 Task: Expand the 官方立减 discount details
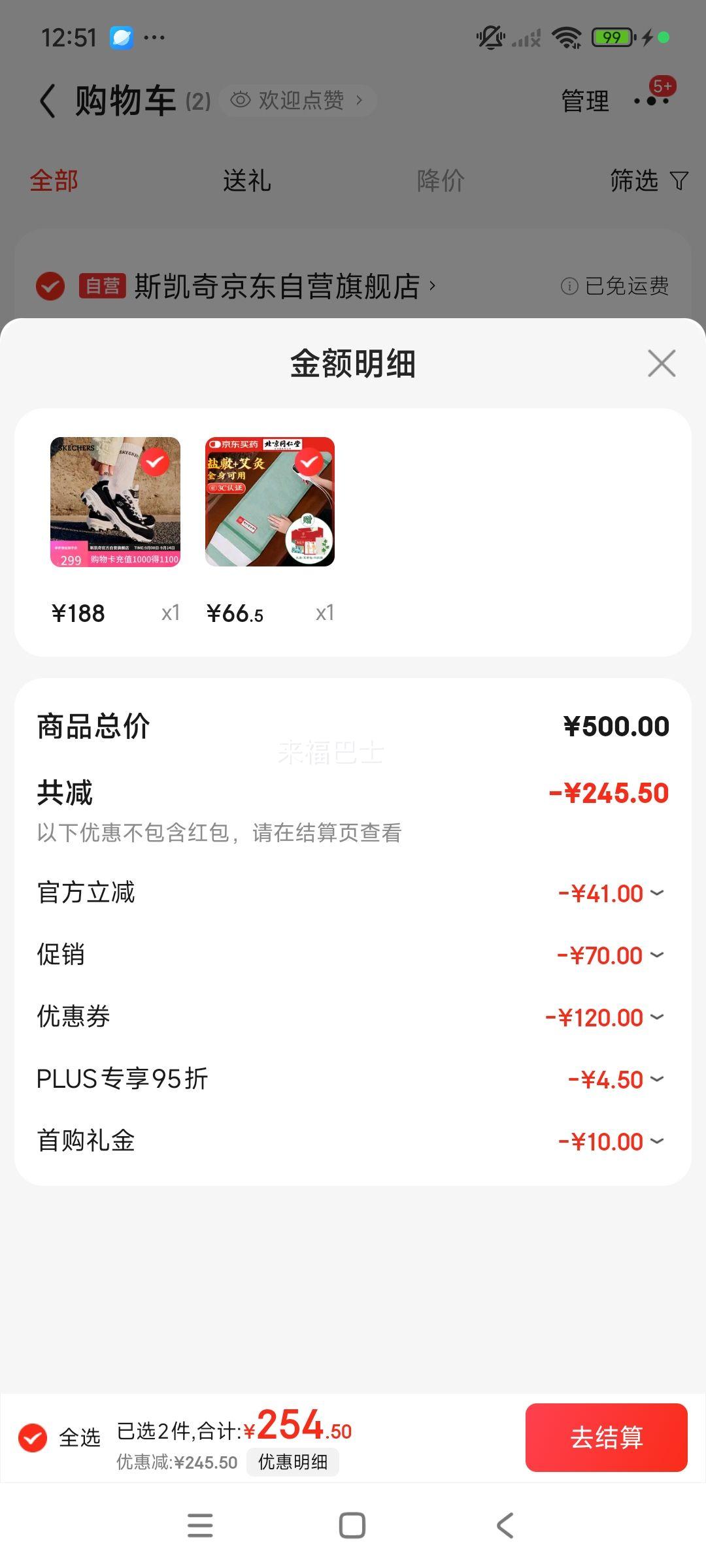657,893
